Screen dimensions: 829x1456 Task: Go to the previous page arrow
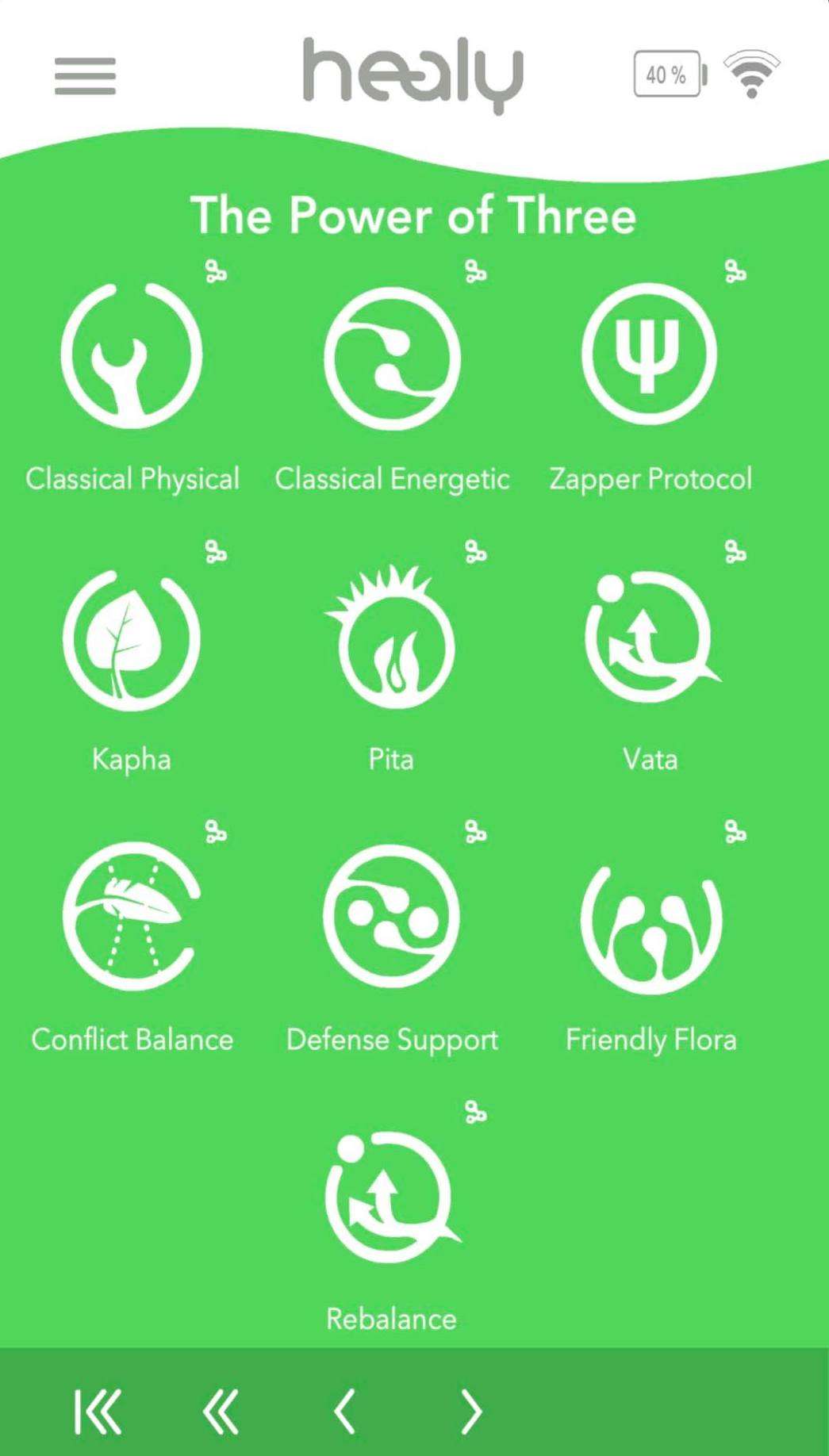pos(344,1412)
